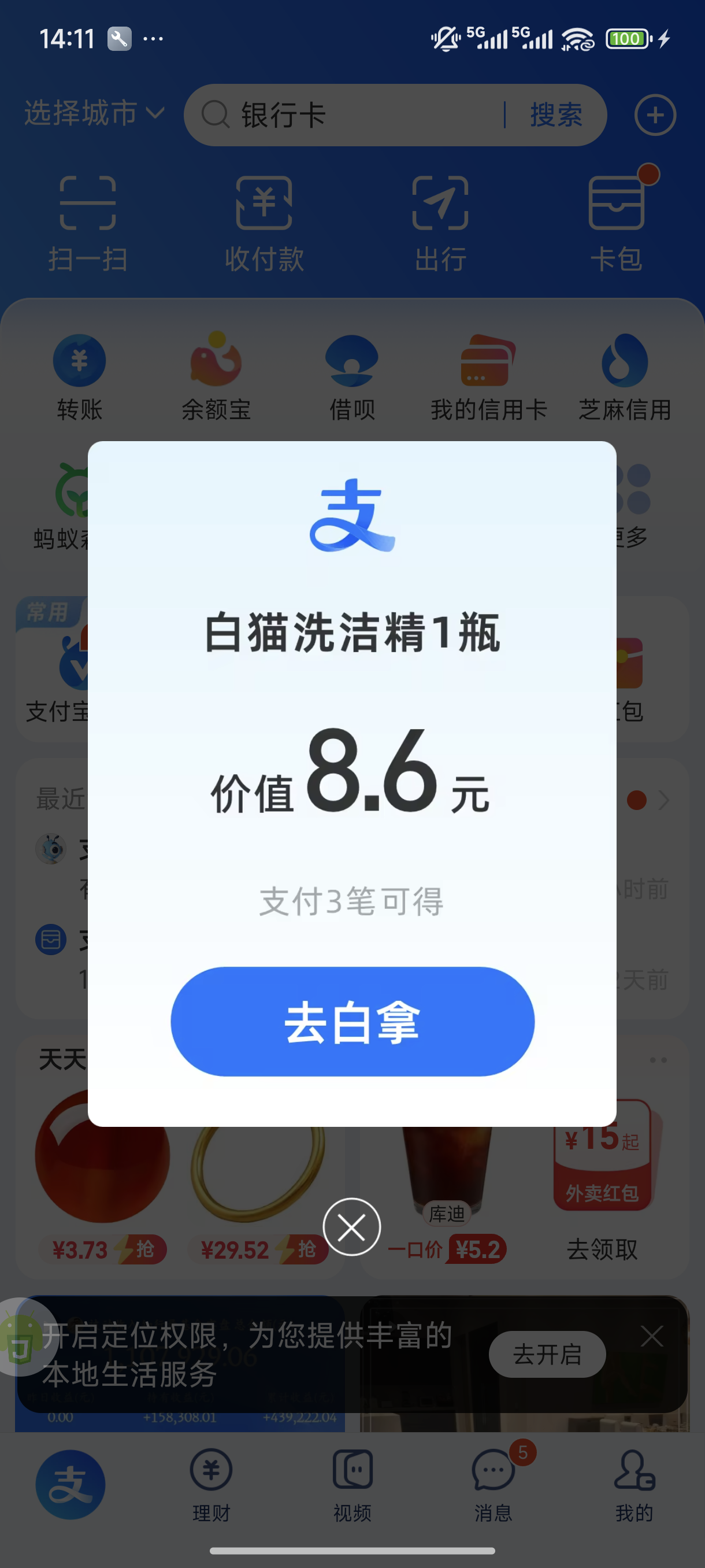
Task: Switch to the 我的 tab
Action: point(634,1484)
